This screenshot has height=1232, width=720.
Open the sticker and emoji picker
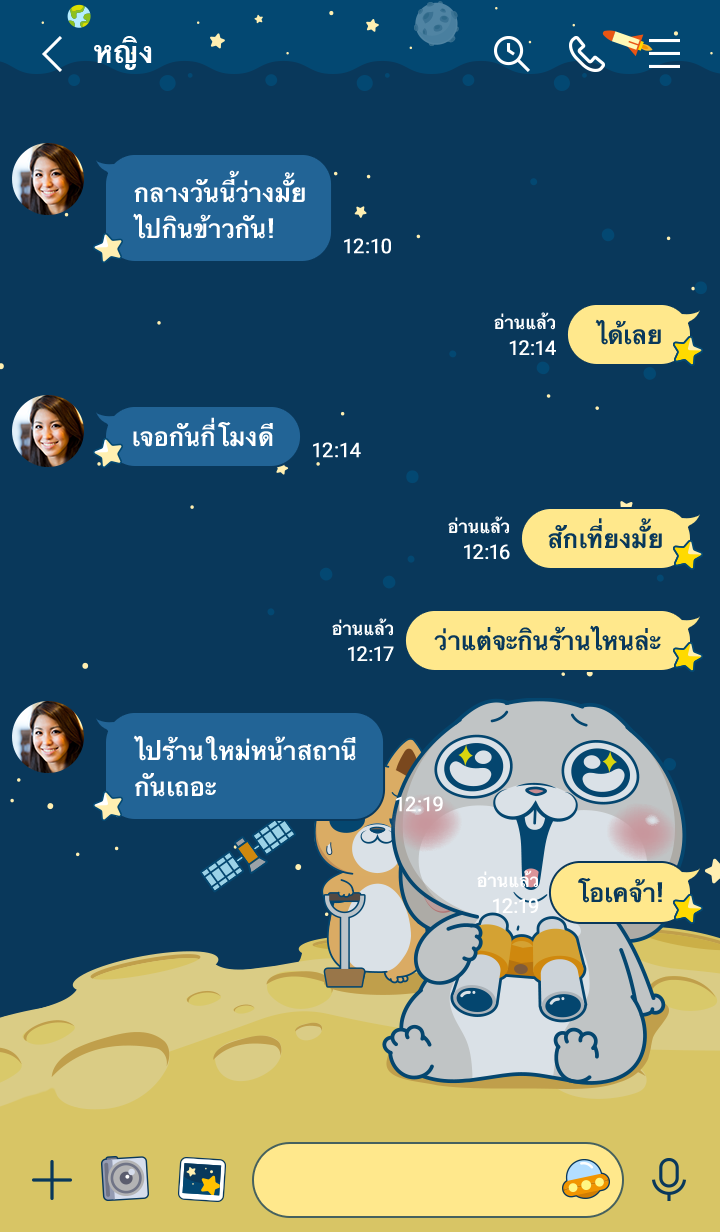586,1180
